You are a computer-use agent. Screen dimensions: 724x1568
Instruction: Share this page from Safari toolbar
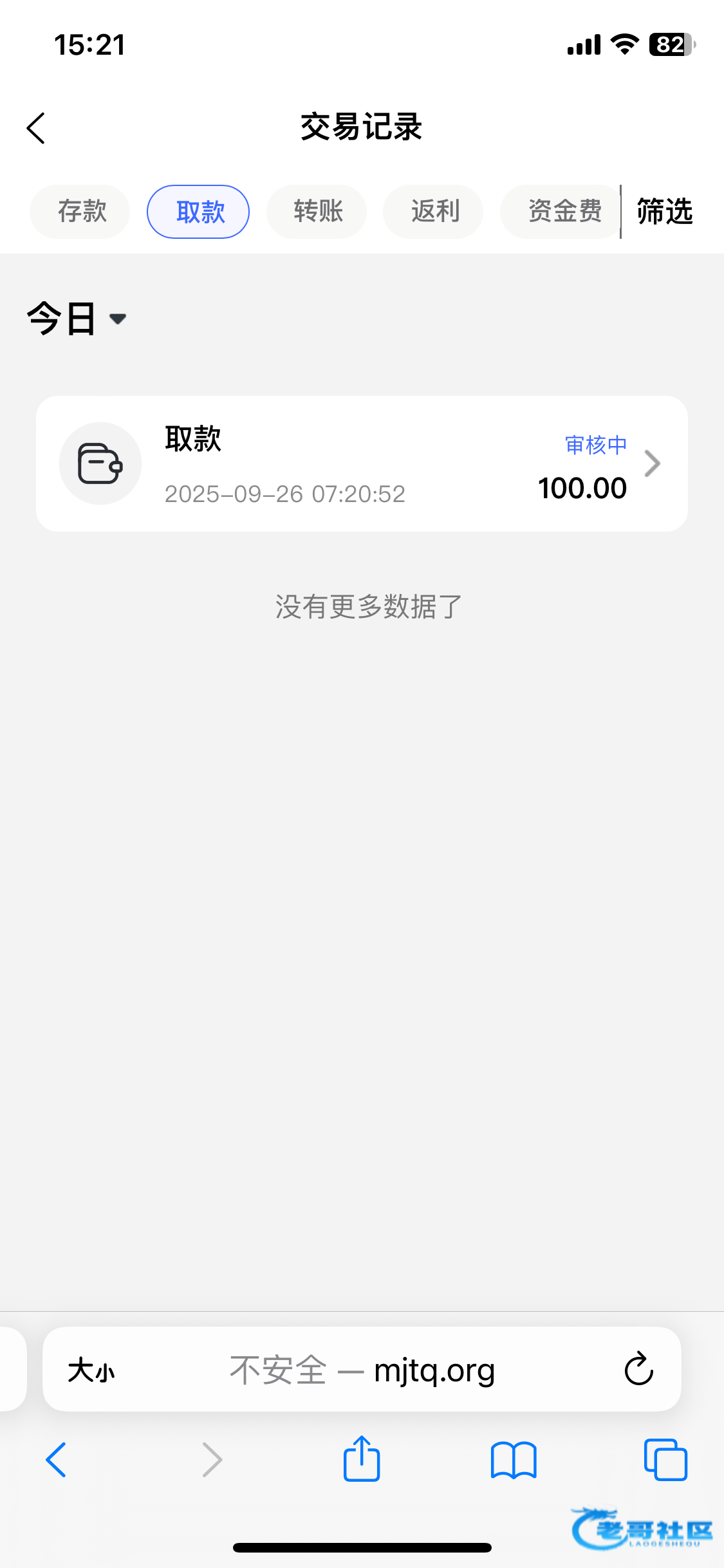(x=362, y=1459)
